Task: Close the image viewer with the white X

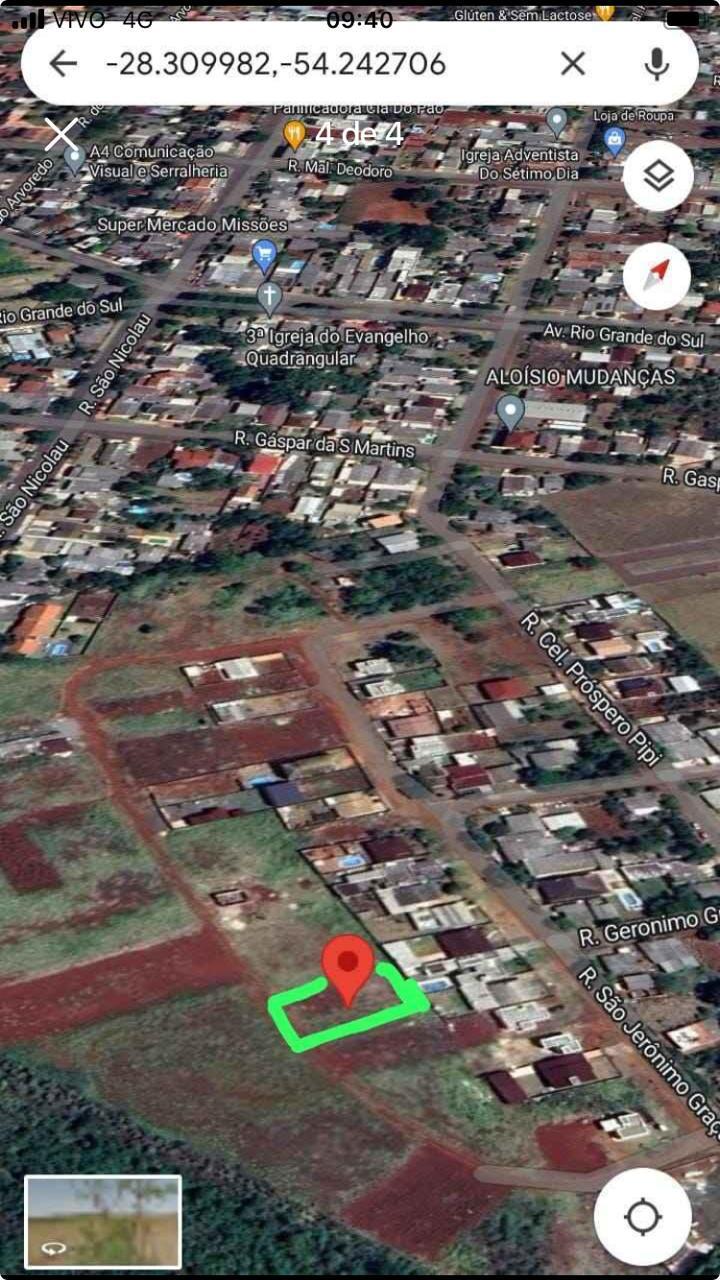Action: point(62,134)
